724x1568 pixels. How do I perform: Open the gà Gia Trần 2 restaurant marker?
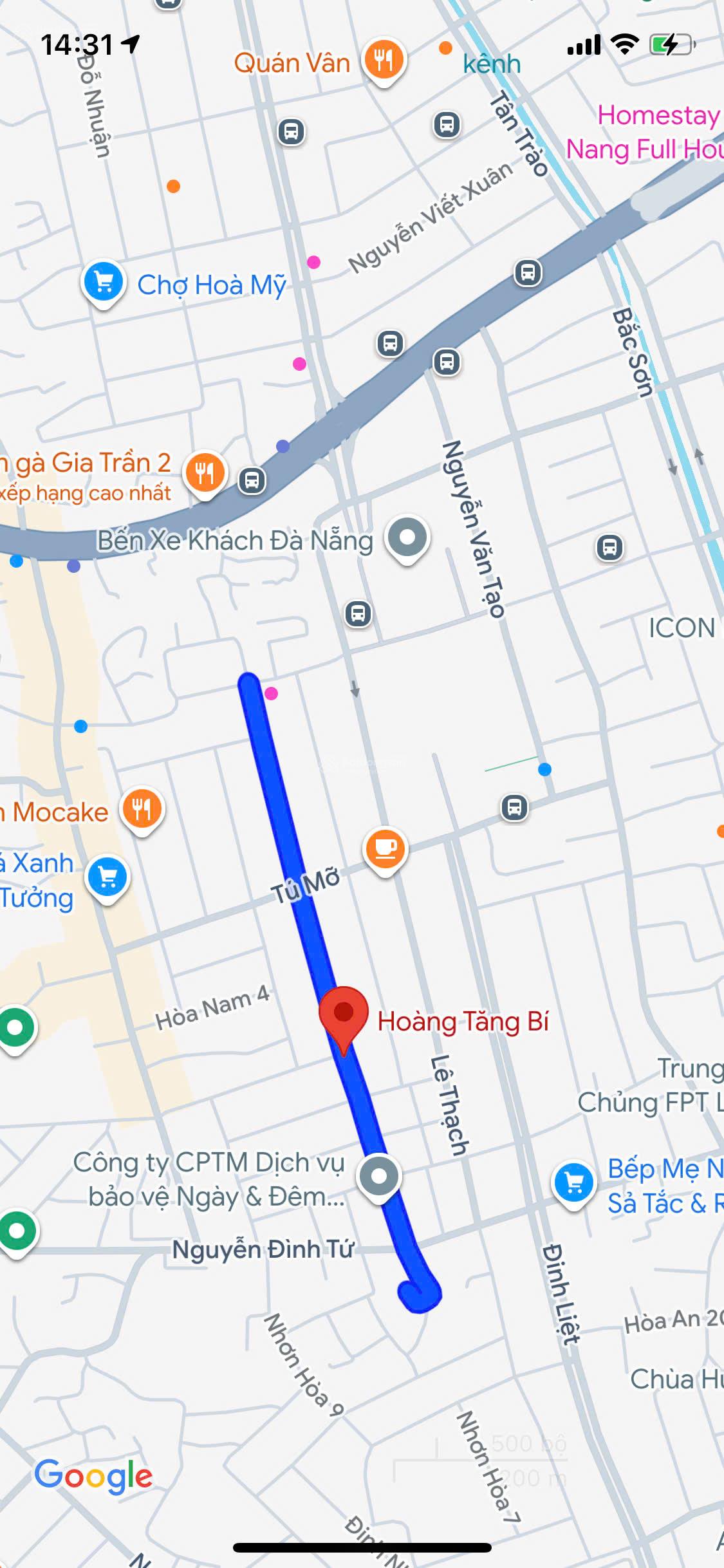[x=205, y=473]
